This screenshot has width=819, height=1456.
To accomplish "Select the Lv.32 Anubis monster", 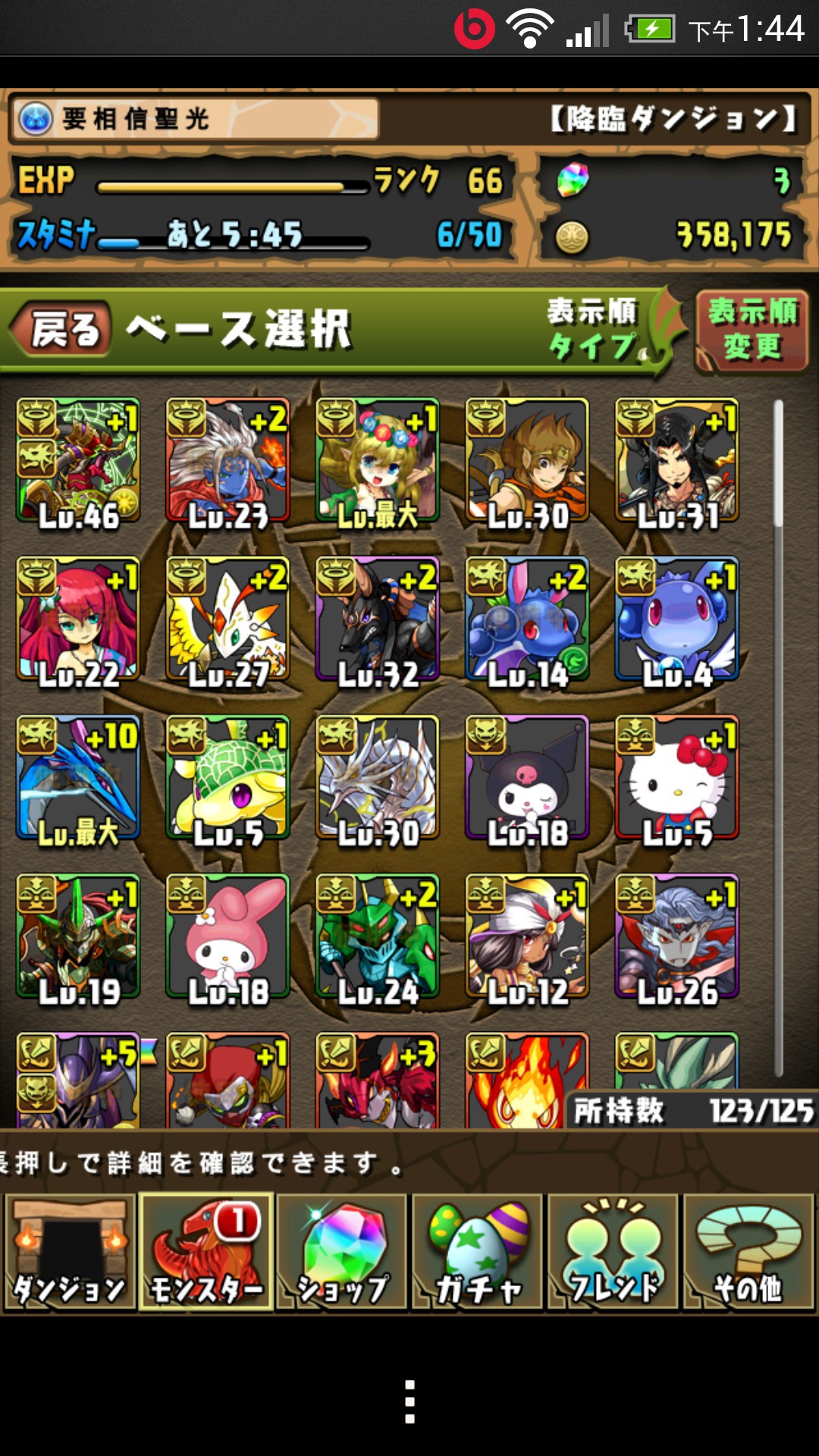I will click(x=378, y=620).
